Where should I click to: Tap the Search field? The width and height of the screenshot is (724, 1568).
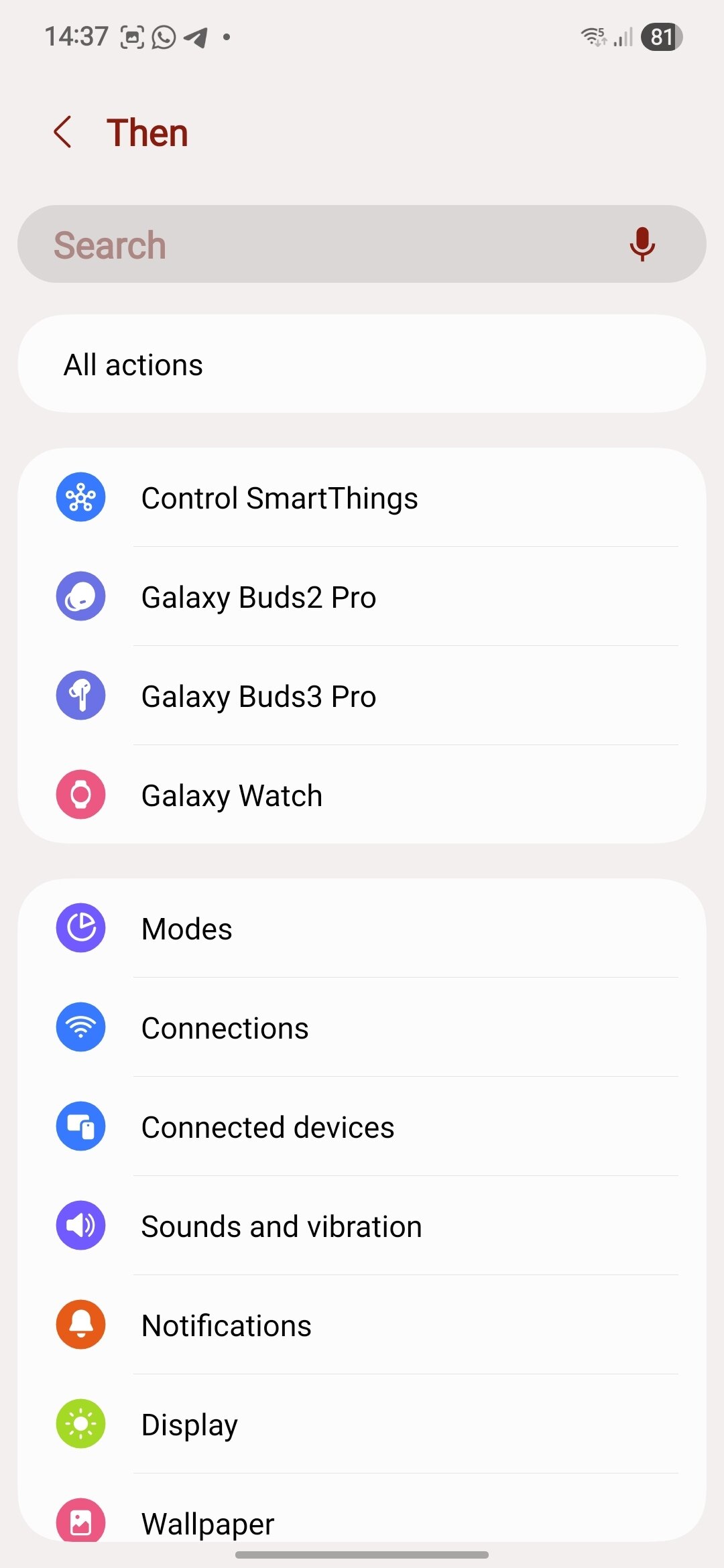(322, 245)
